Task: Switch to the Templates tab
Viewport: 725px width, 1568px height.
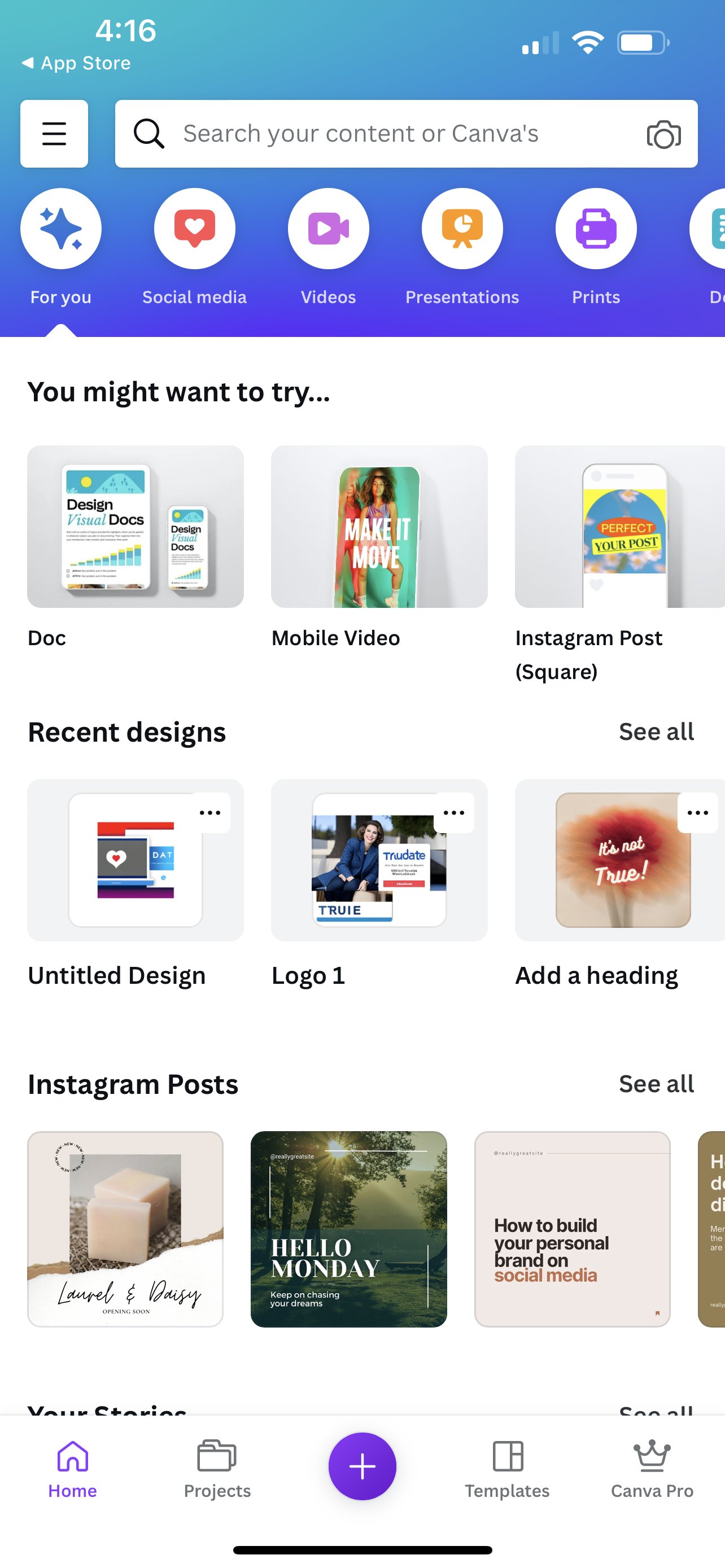Action: [x=507, y=1469]
